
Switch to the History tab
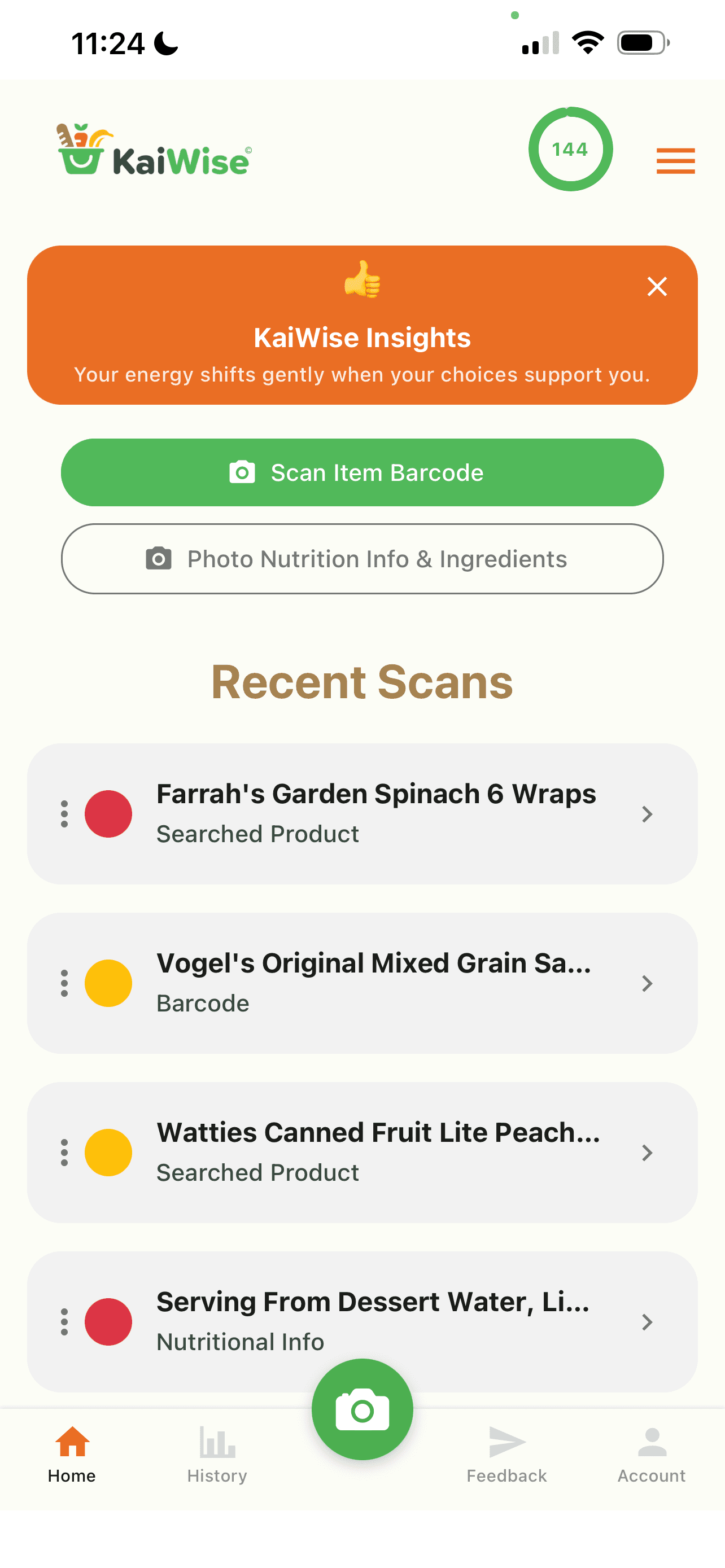[217, 1455]
